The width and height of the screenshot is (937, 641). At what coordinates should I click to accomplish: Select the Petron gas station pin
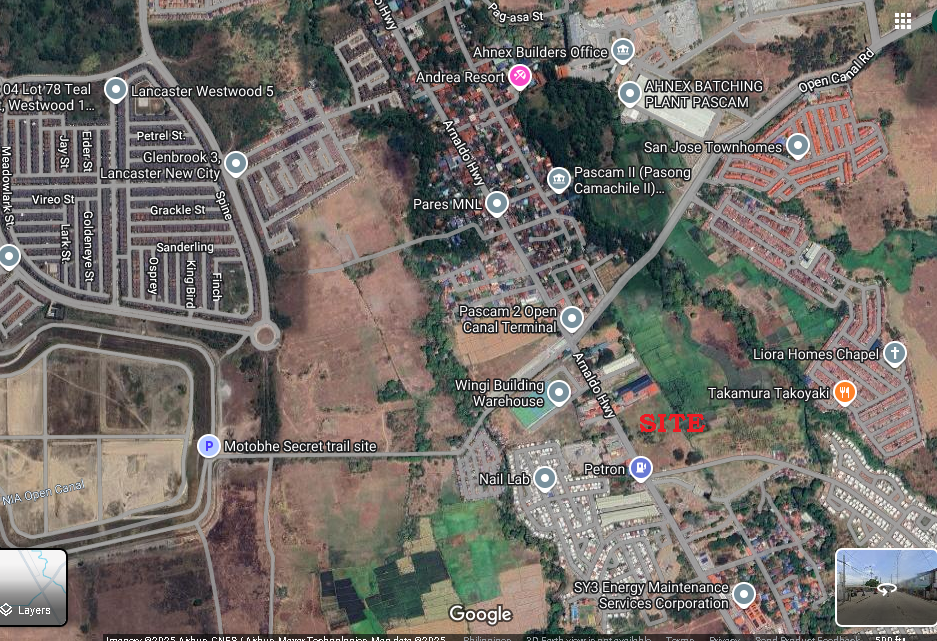tap(641, 467)
